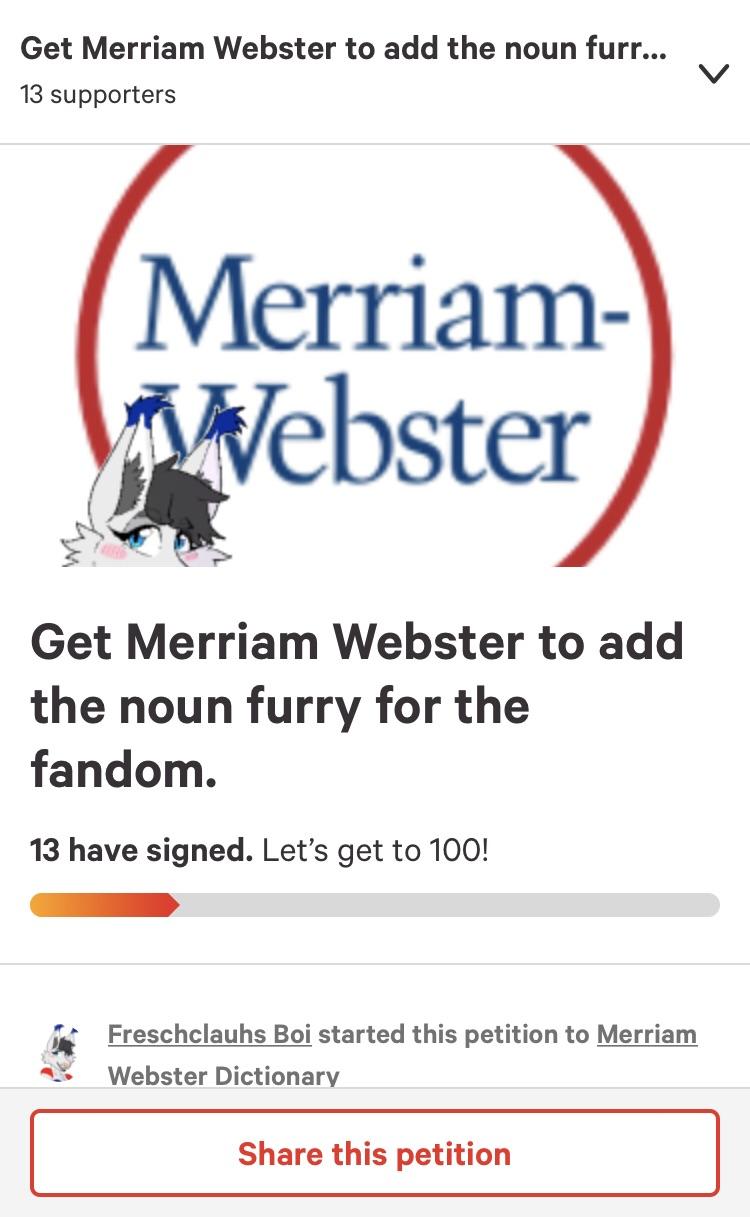
Task: Open the Freschclauhs Boi profile link
Action: [210, 1034]
